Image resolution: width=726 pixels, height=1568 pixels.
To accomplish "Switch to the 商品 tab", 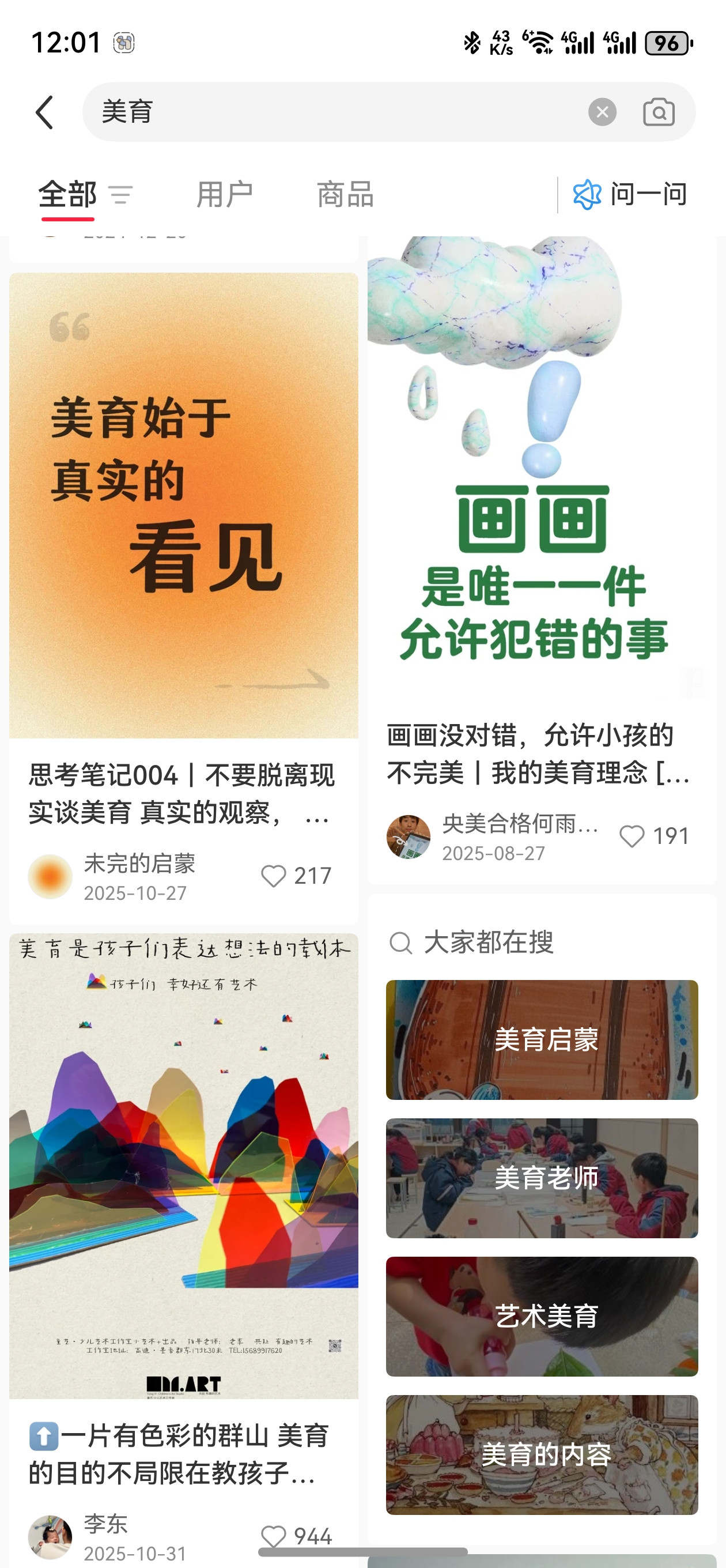I will coord(345,195).
